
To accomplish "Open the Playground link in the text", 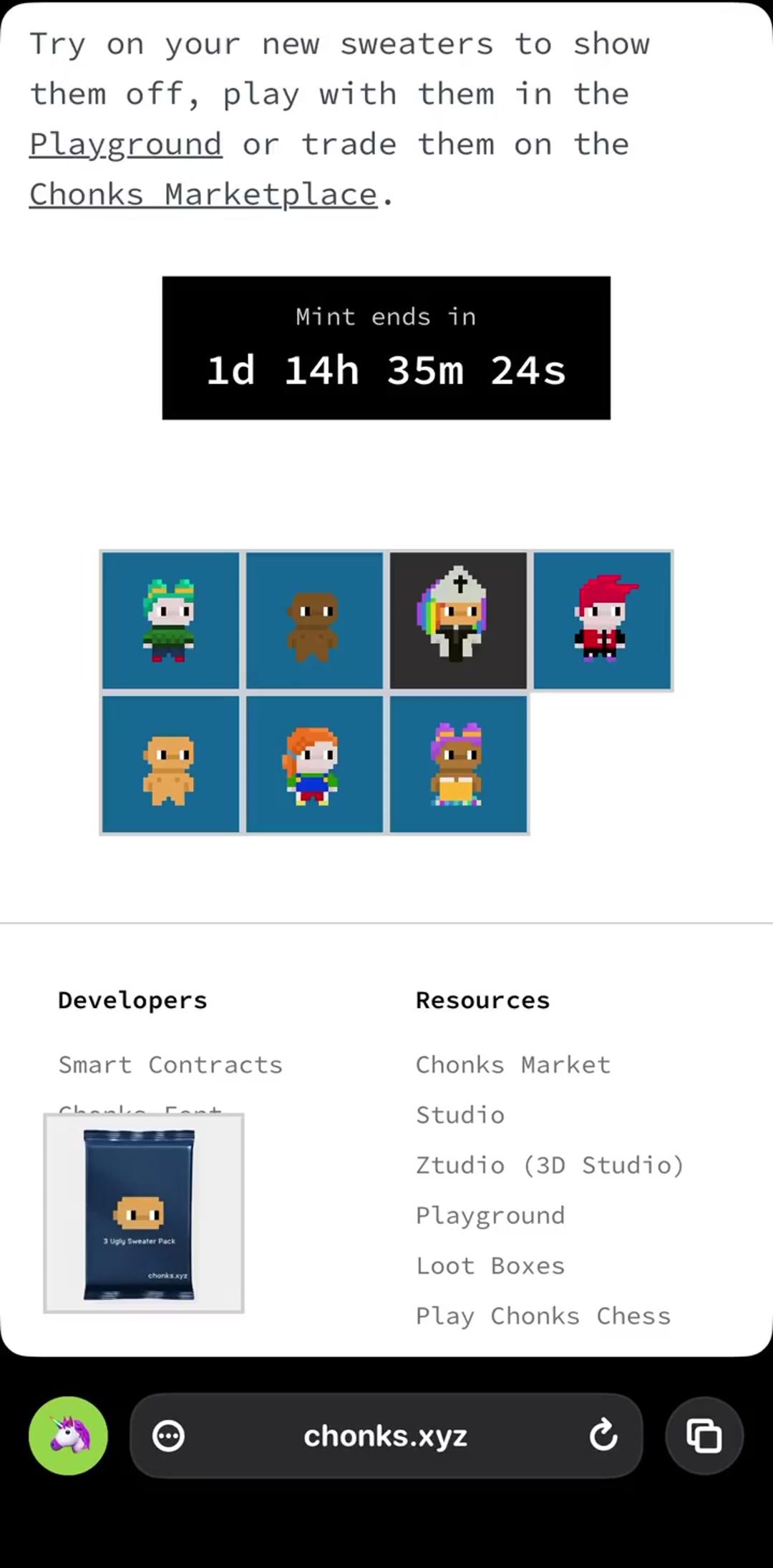I will tap(125, 144).
